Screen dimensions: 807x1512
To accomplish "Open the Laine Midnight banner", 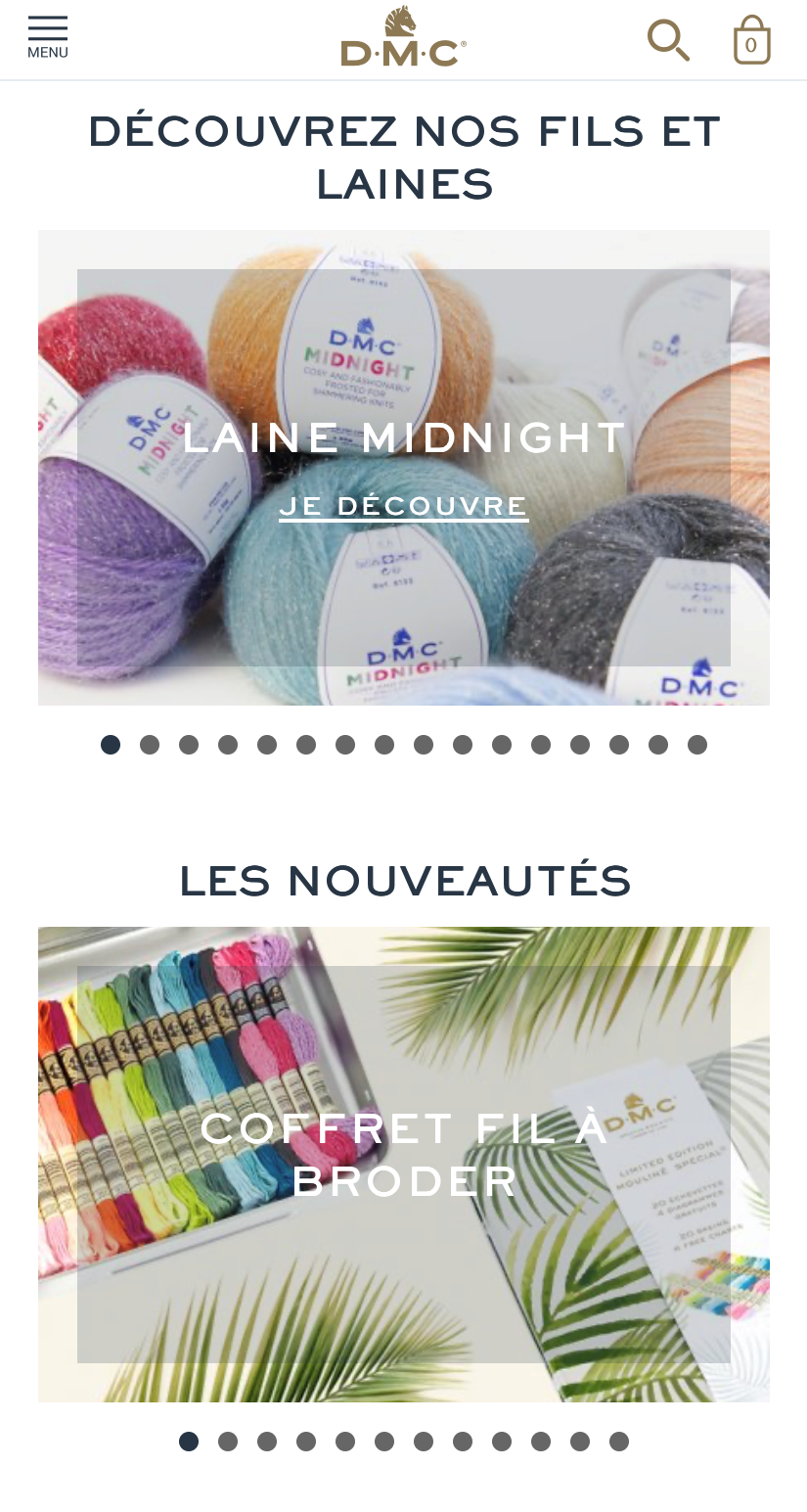I will tap(404, 468).
